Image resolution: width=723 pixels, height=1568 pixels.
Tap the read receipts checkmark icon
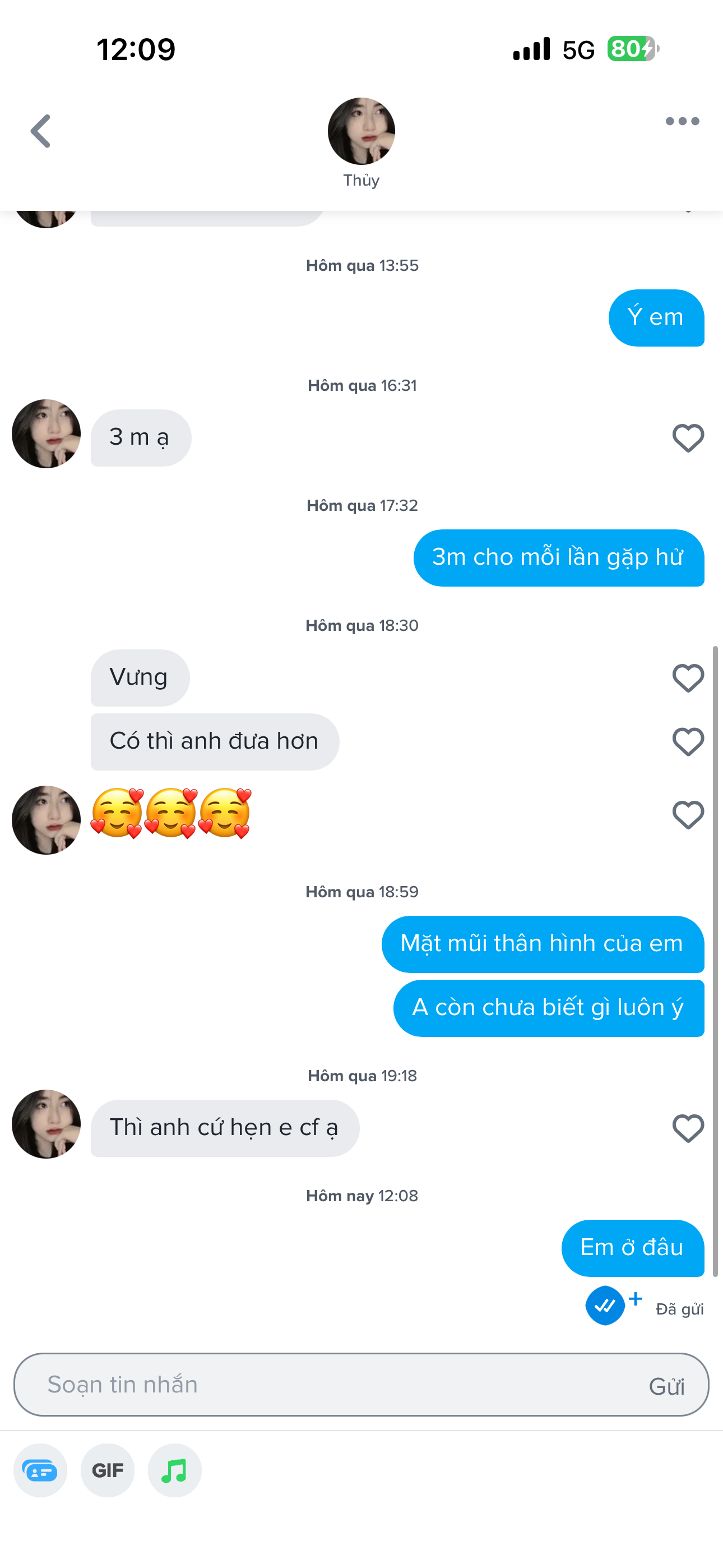tap(605, 1305)
